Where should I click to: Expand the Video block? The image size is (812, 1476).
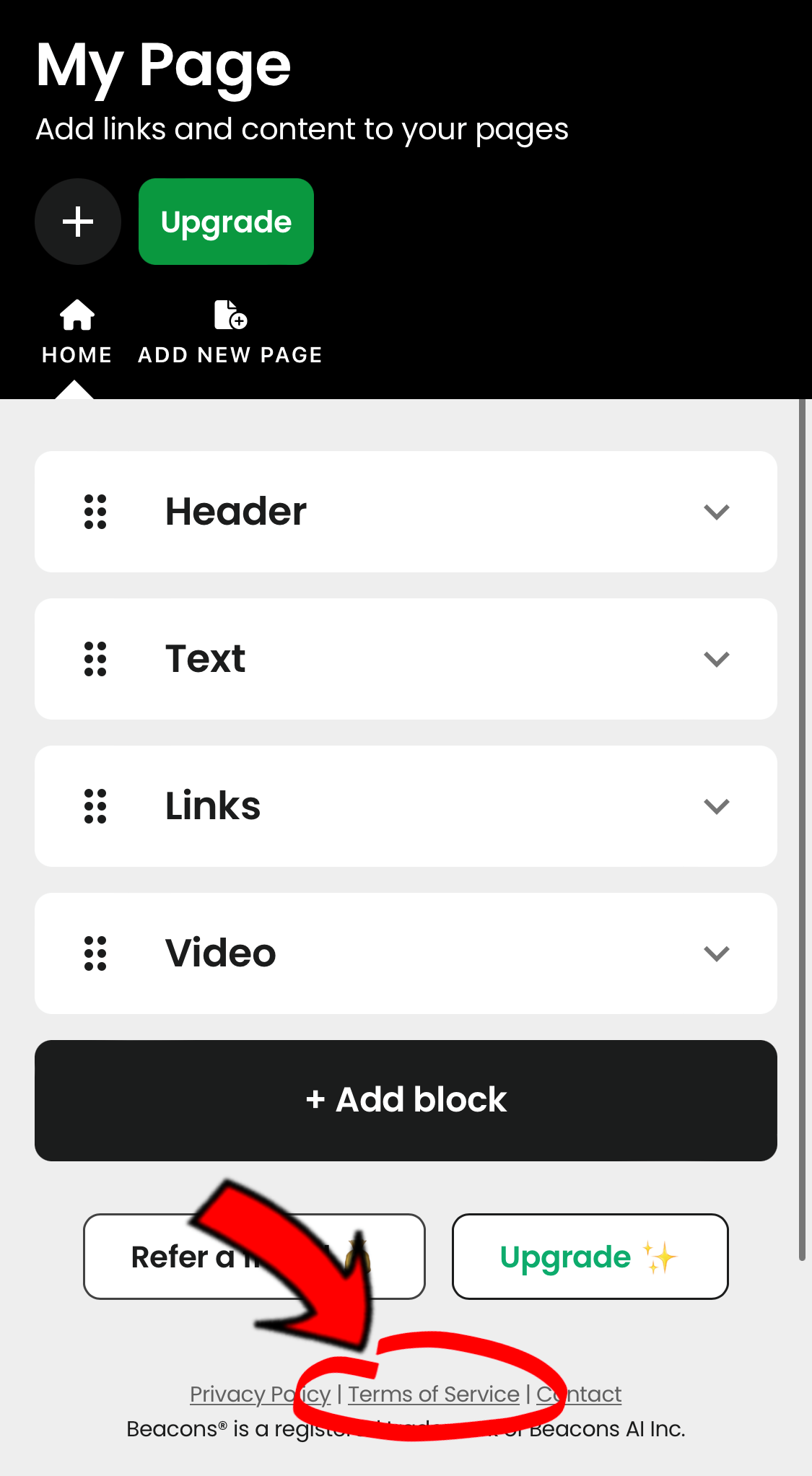(406, 953)
